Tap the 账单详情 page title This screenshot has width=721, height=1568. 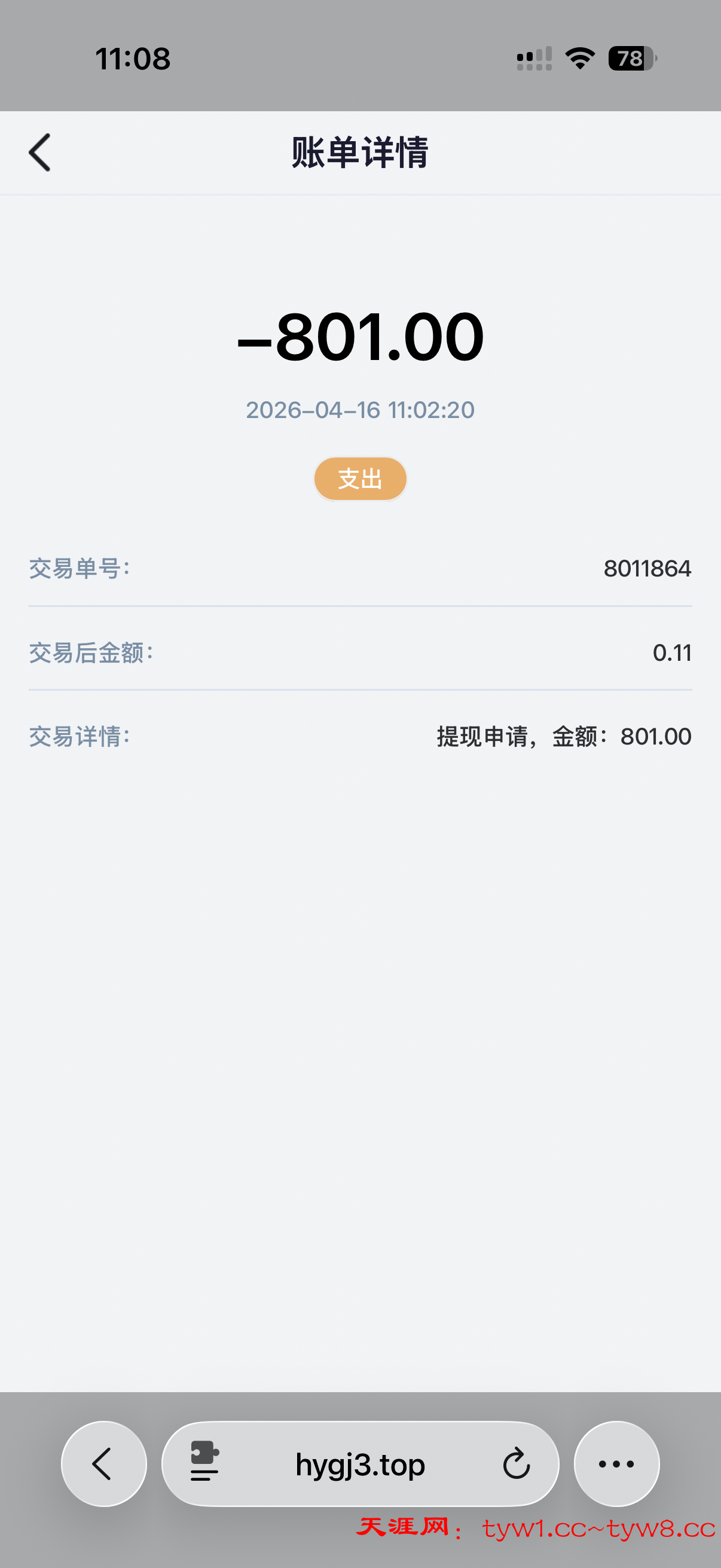pos(360,151)
